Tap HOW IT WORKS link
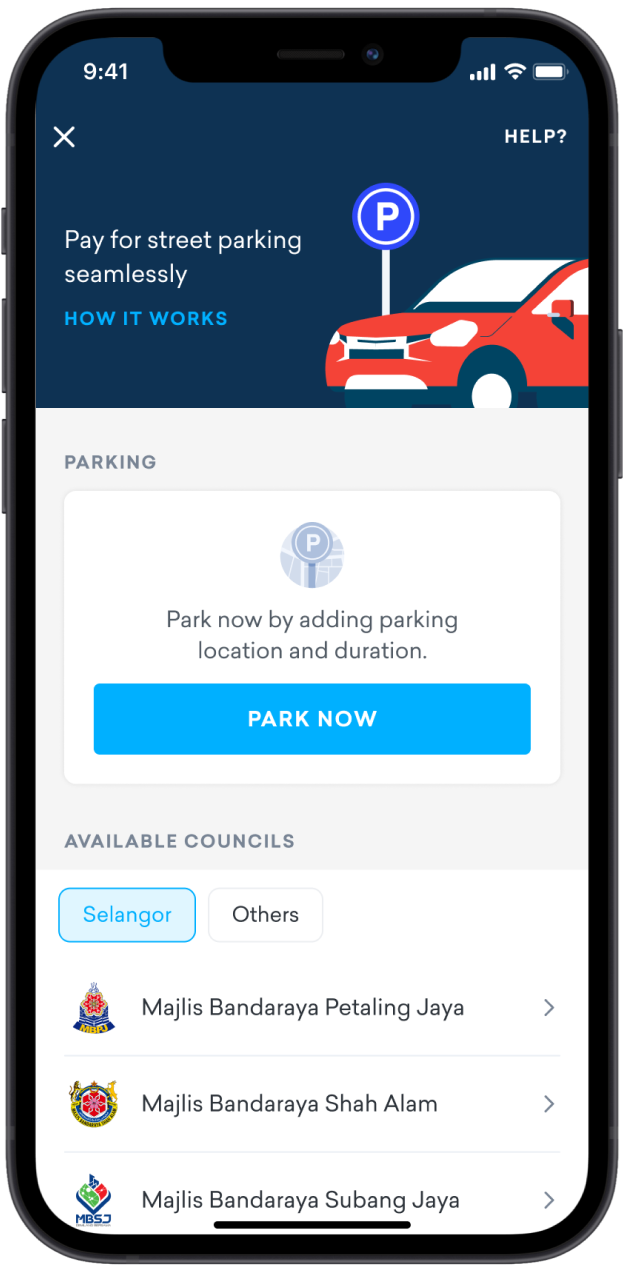Image resolution: width=624 pixels, height=1272 pixels. tap(146, 319)
